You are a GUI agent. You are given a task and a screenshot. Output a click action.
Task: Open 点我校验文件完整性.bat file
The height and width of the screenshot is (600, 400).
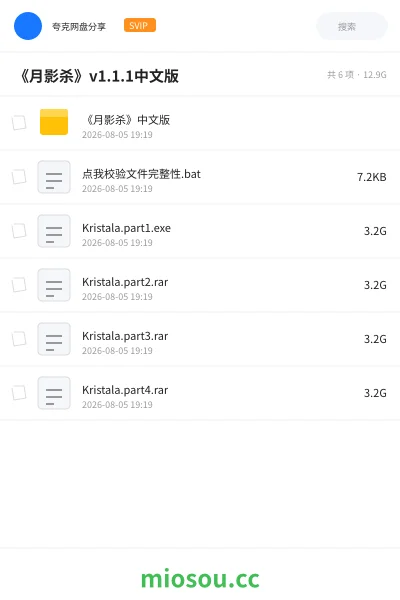(200, 177)
